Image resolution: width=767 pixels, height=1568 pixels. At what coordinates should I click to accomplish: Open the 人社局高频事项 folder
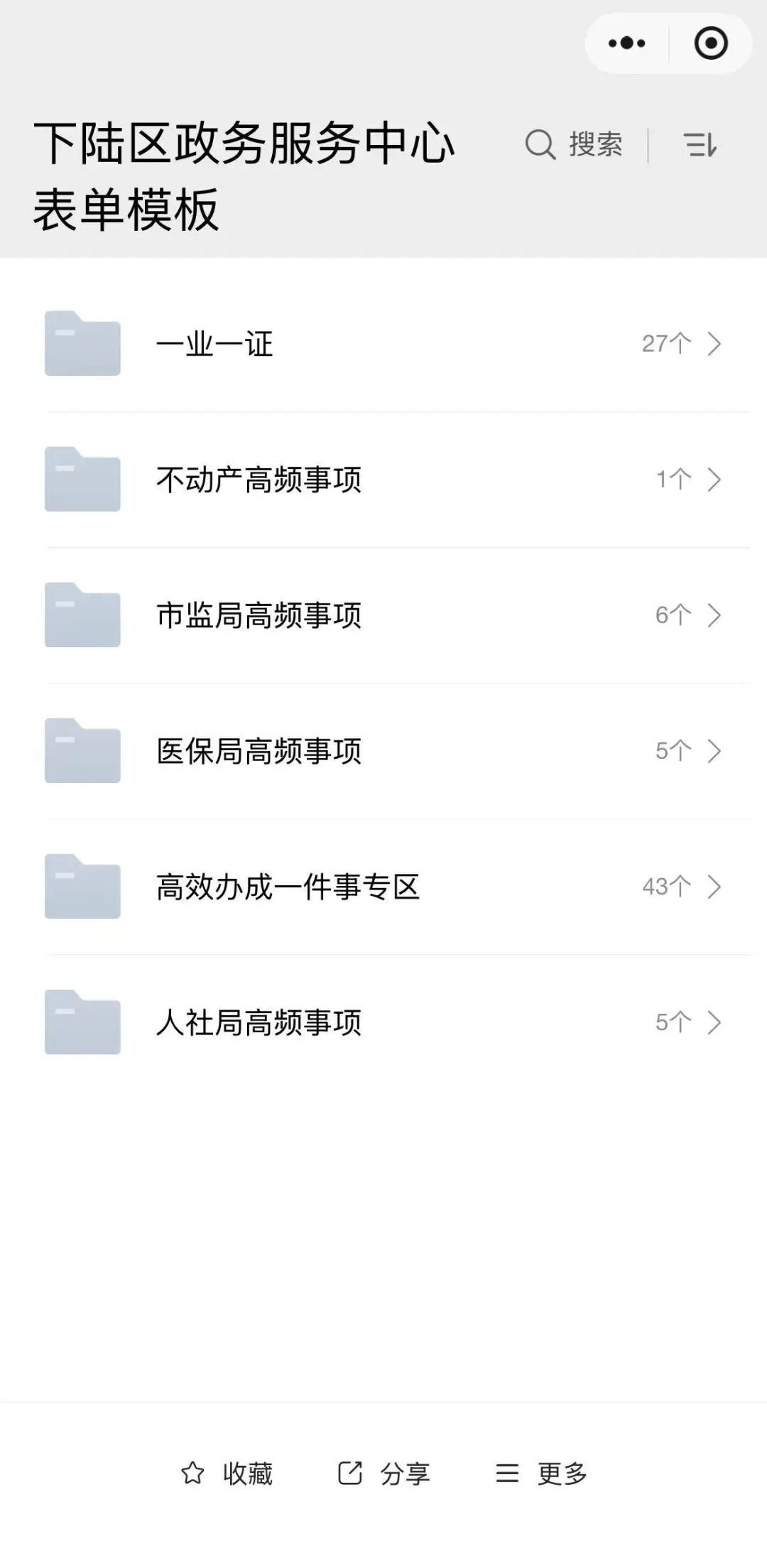tap(383, 1022)
